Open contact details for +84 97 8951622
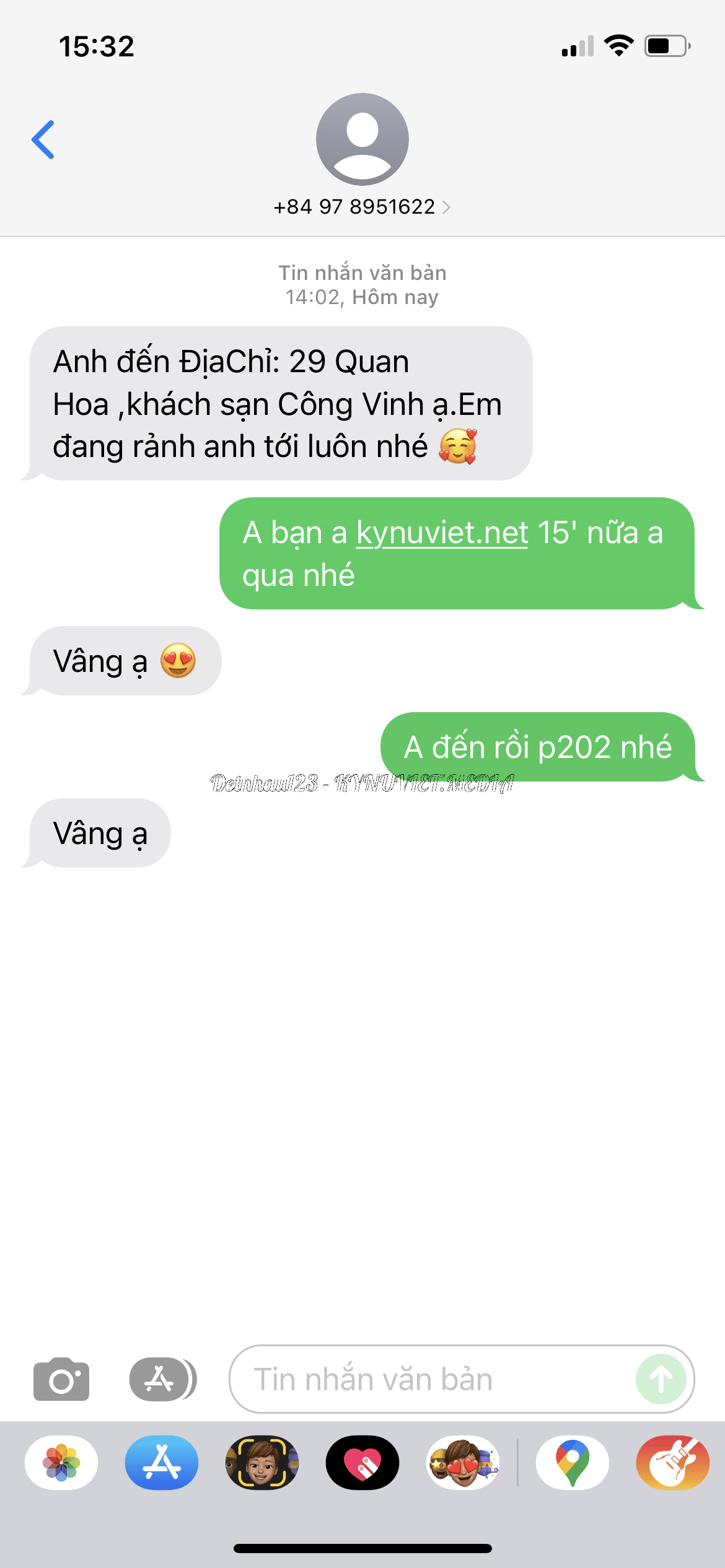725x1568 pixels. coord(362,206)
